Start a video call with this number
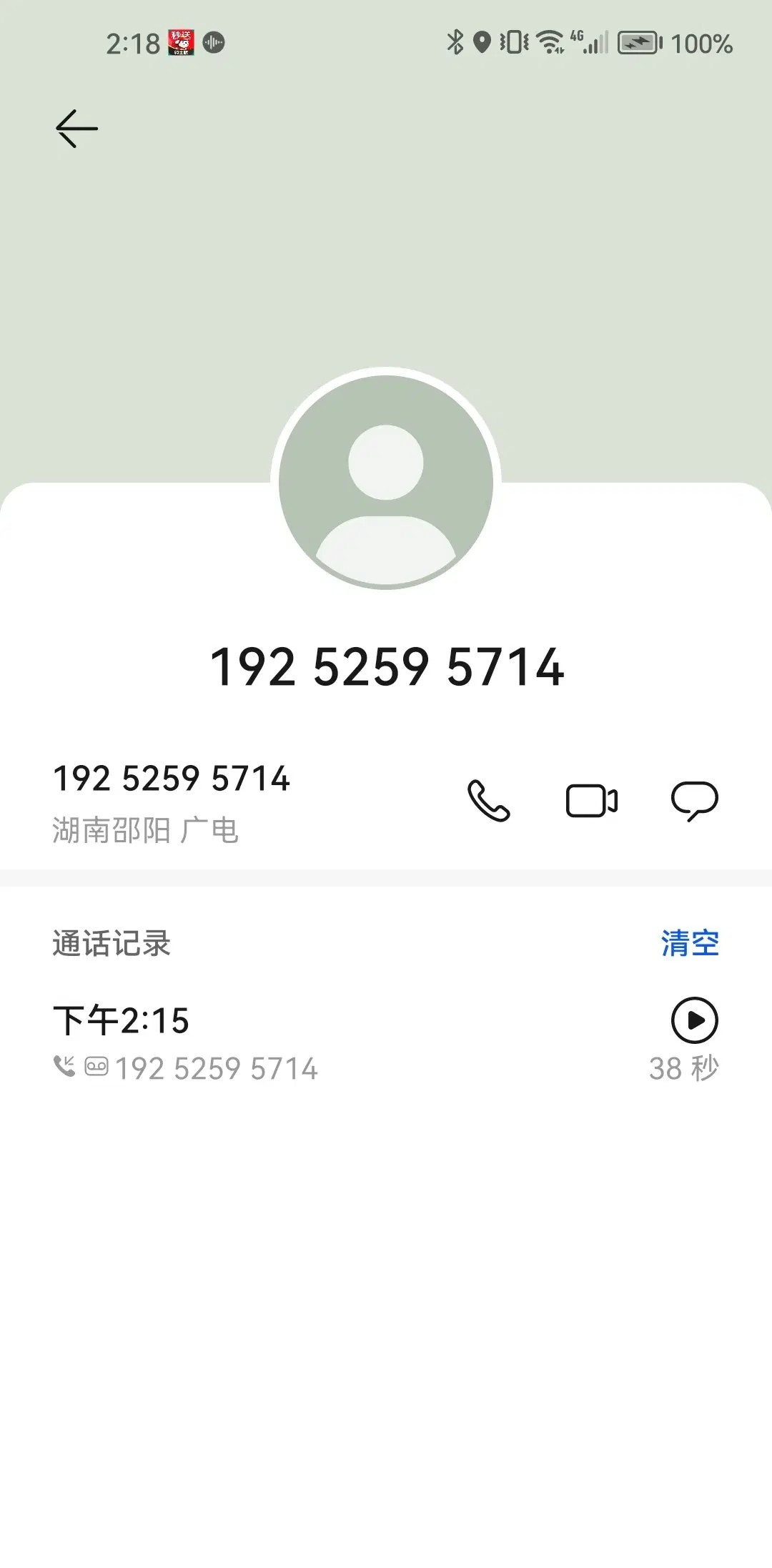The width and height of the screenshot is (772, 1568). click(591, 800)
